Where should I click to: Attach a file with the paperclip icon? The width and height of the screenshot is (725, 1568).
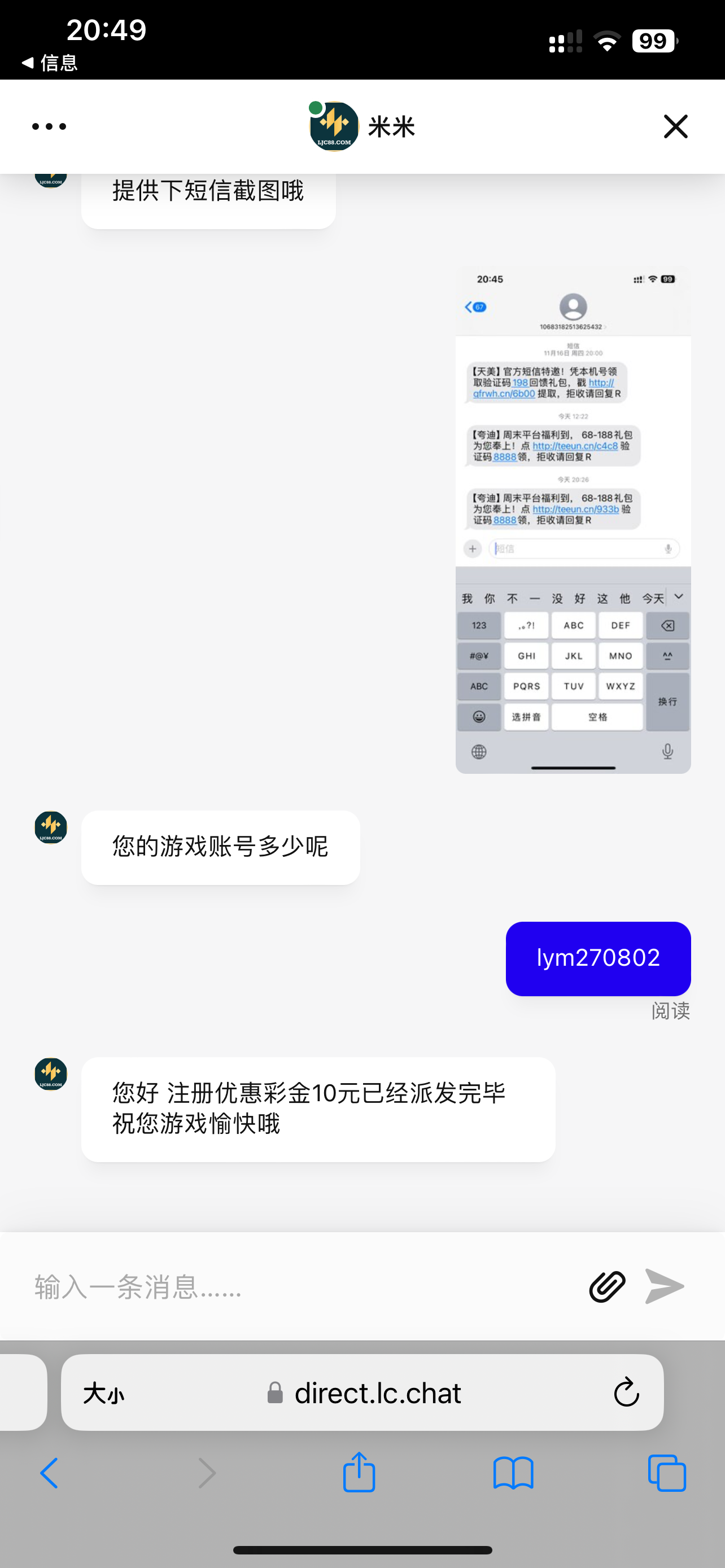pyautogui.click(x=607, y=1287)
